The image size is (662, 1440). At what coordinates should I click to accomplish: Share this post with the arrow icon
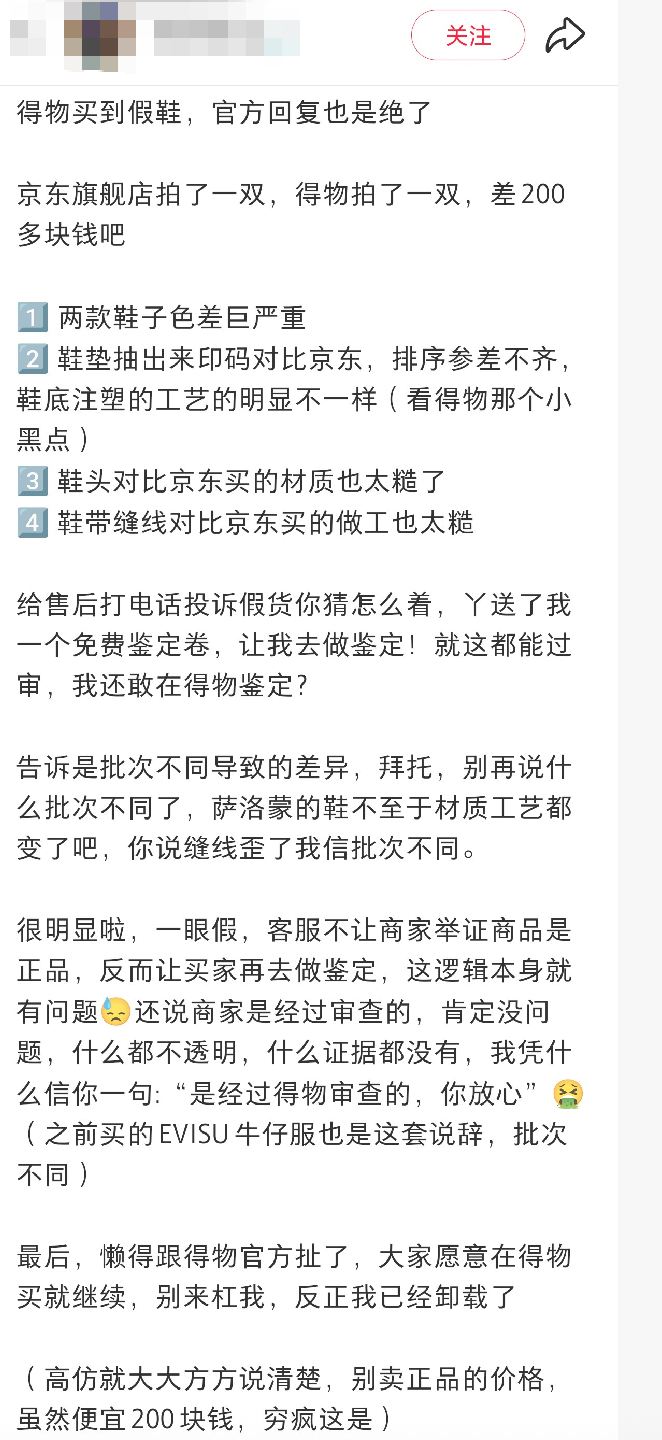565,36
